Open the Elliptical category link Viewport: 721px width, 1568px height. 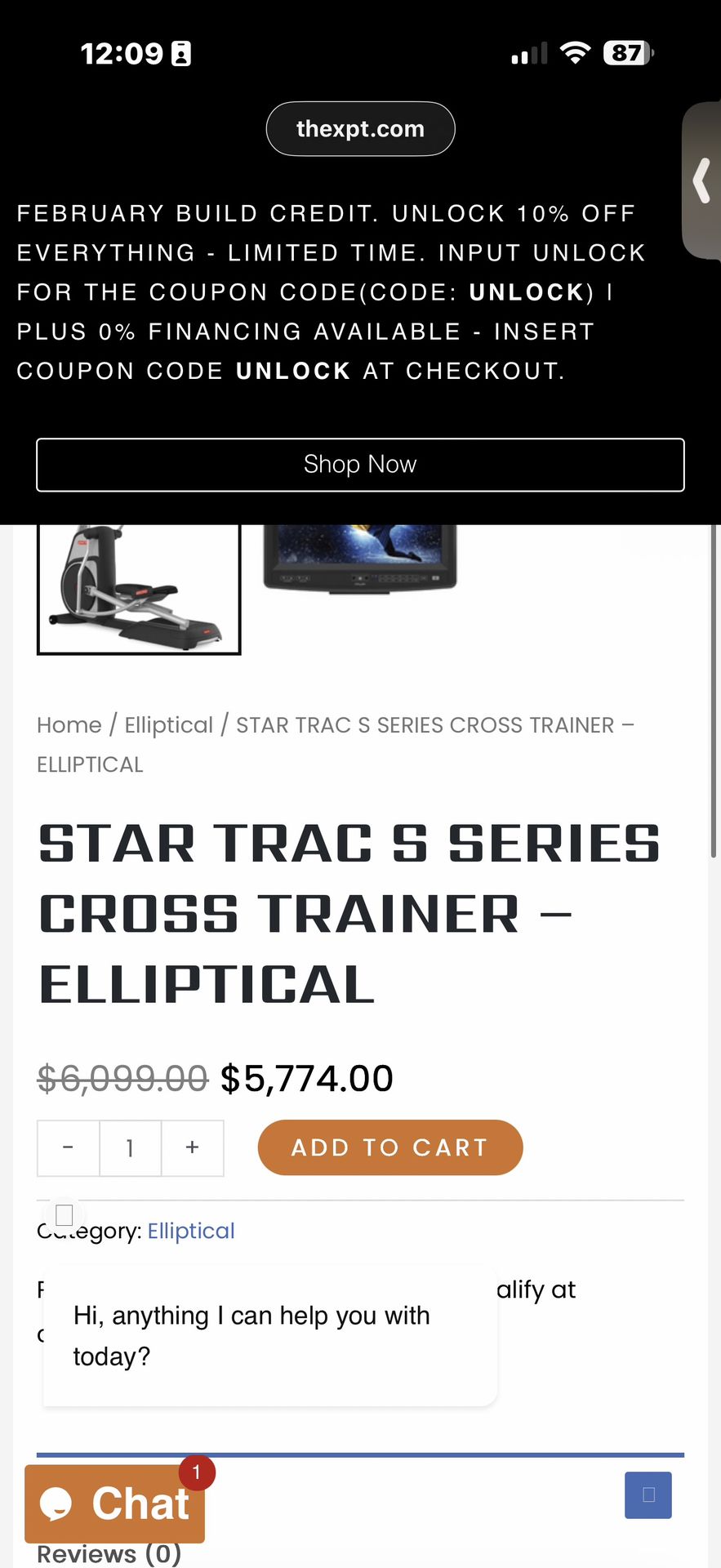coord(191,1231)
